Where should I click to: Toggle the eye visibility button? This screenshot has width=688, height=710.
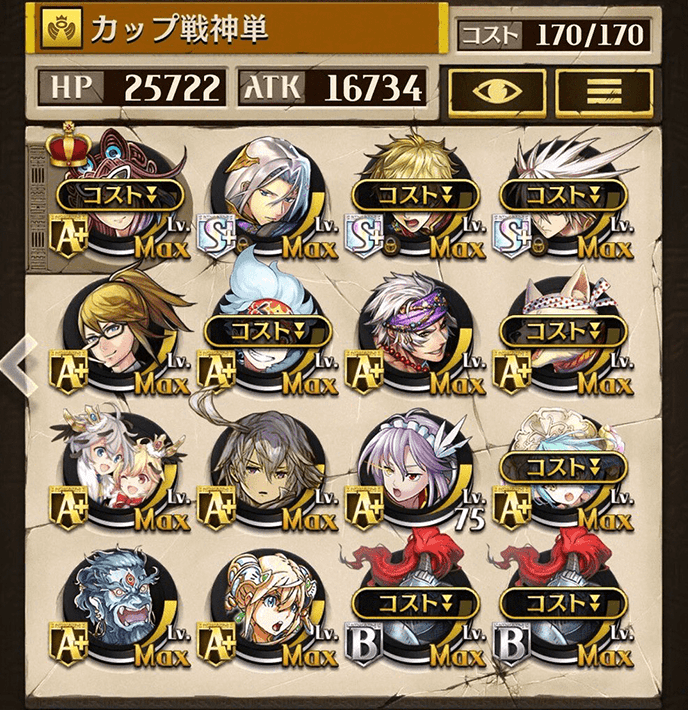(x=497, y=90)
